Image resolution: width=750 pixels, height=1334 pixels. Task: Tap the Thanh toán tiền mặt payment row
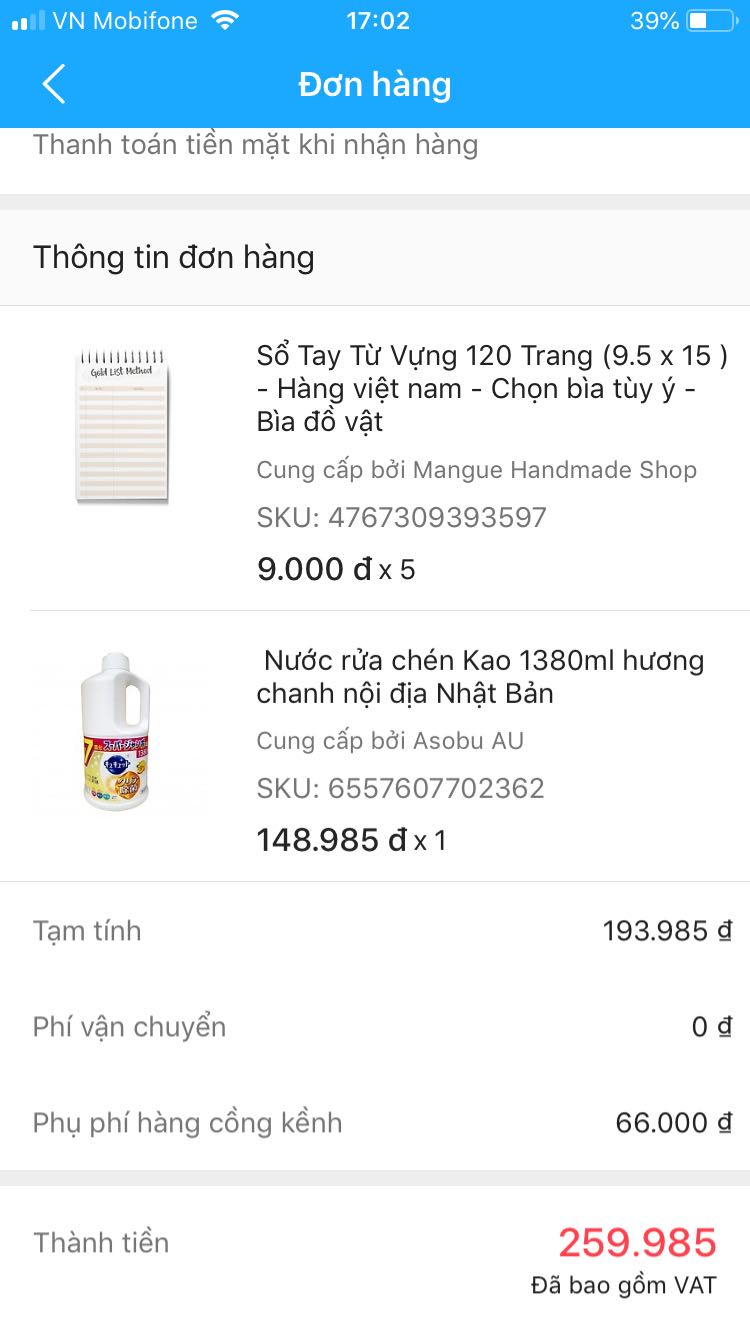coord(256,144)
